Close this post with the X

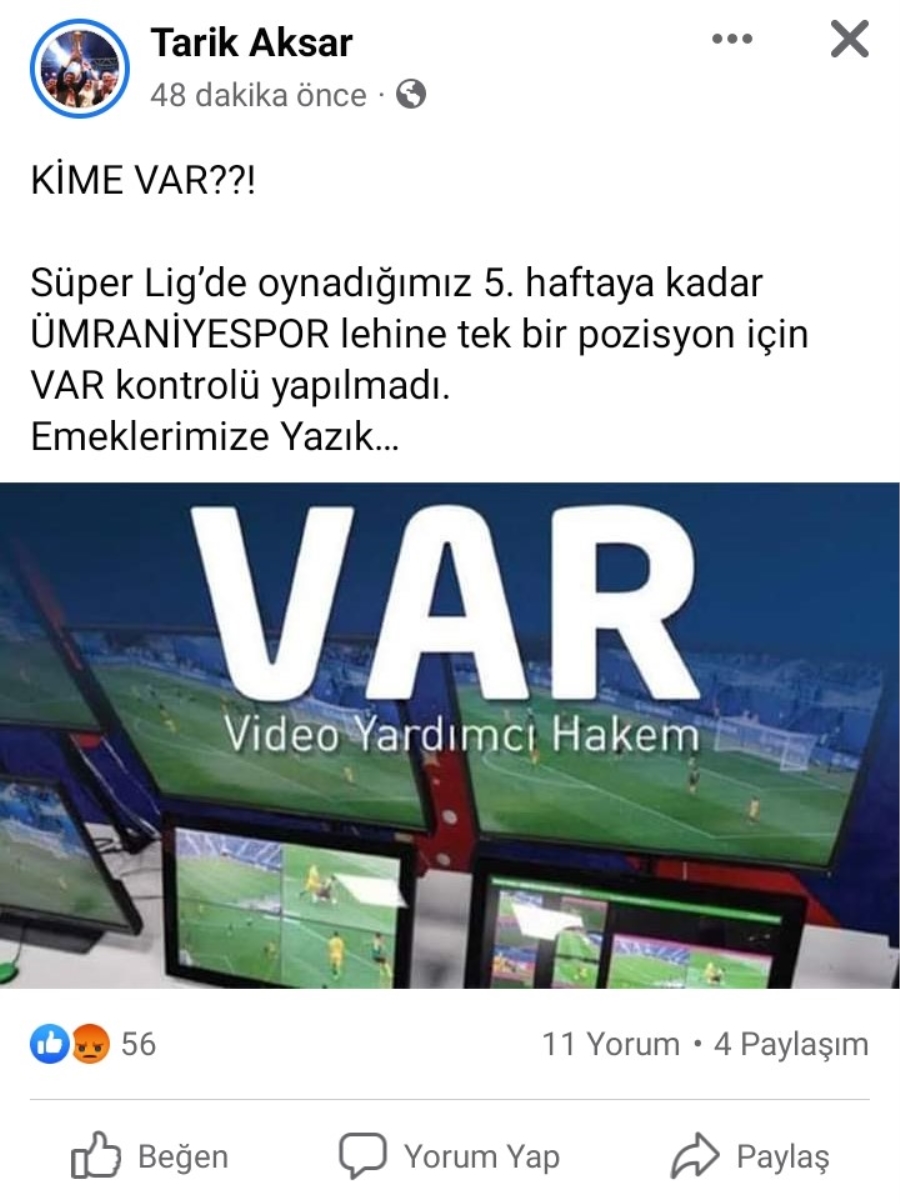coord(849,40)
